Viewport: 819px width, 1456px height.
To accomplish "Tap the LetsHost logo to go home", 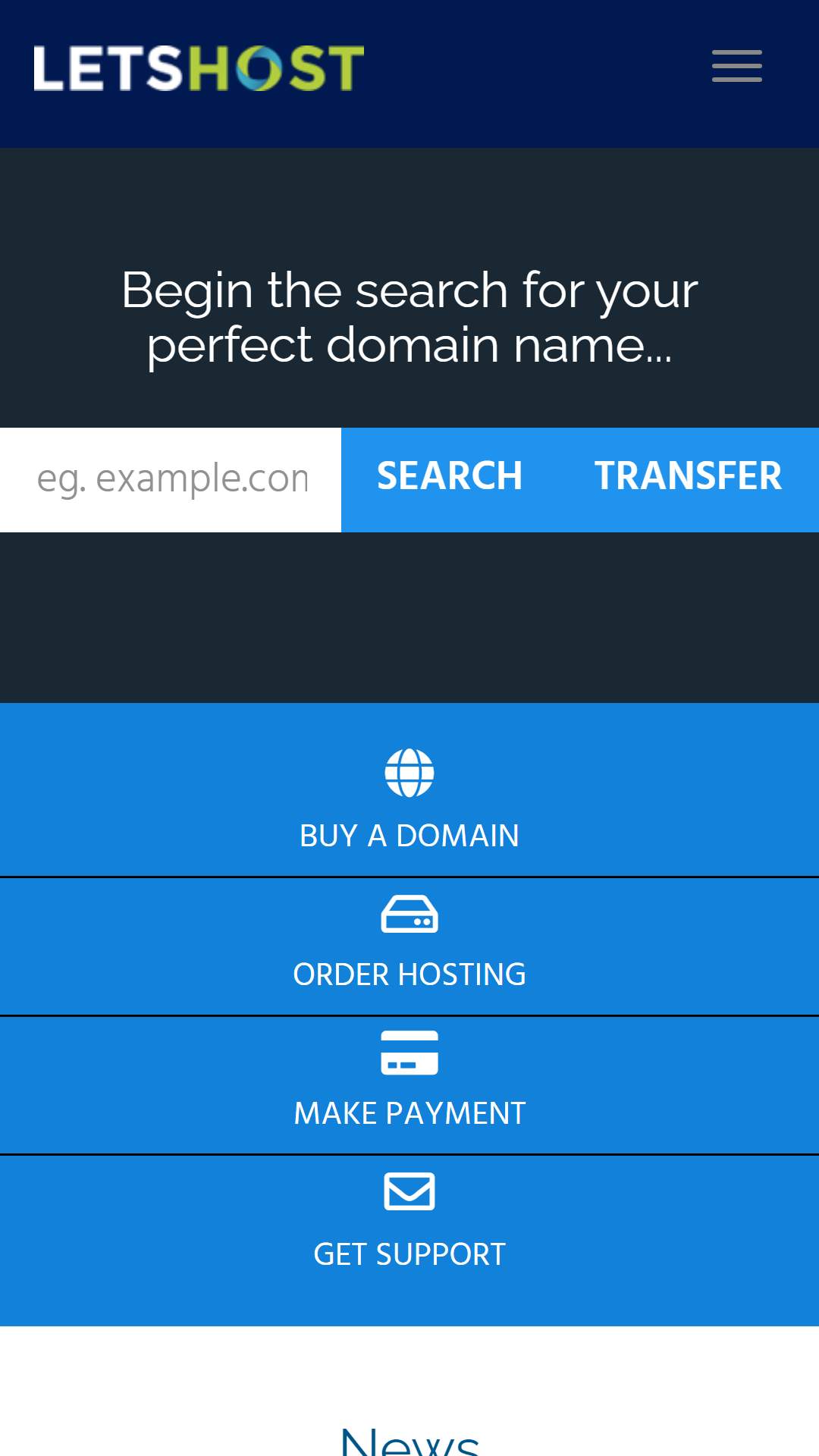I will pos(199,68).
